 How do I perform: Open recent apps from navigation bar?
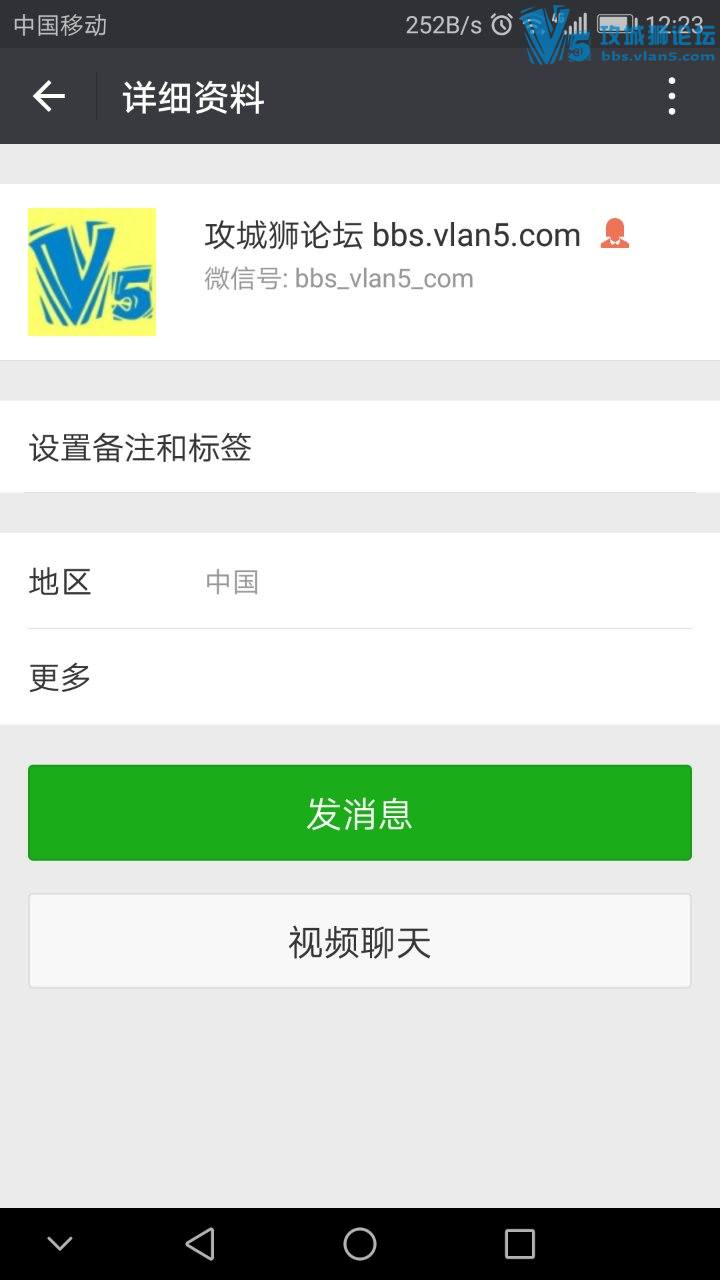coord(520,1244)
